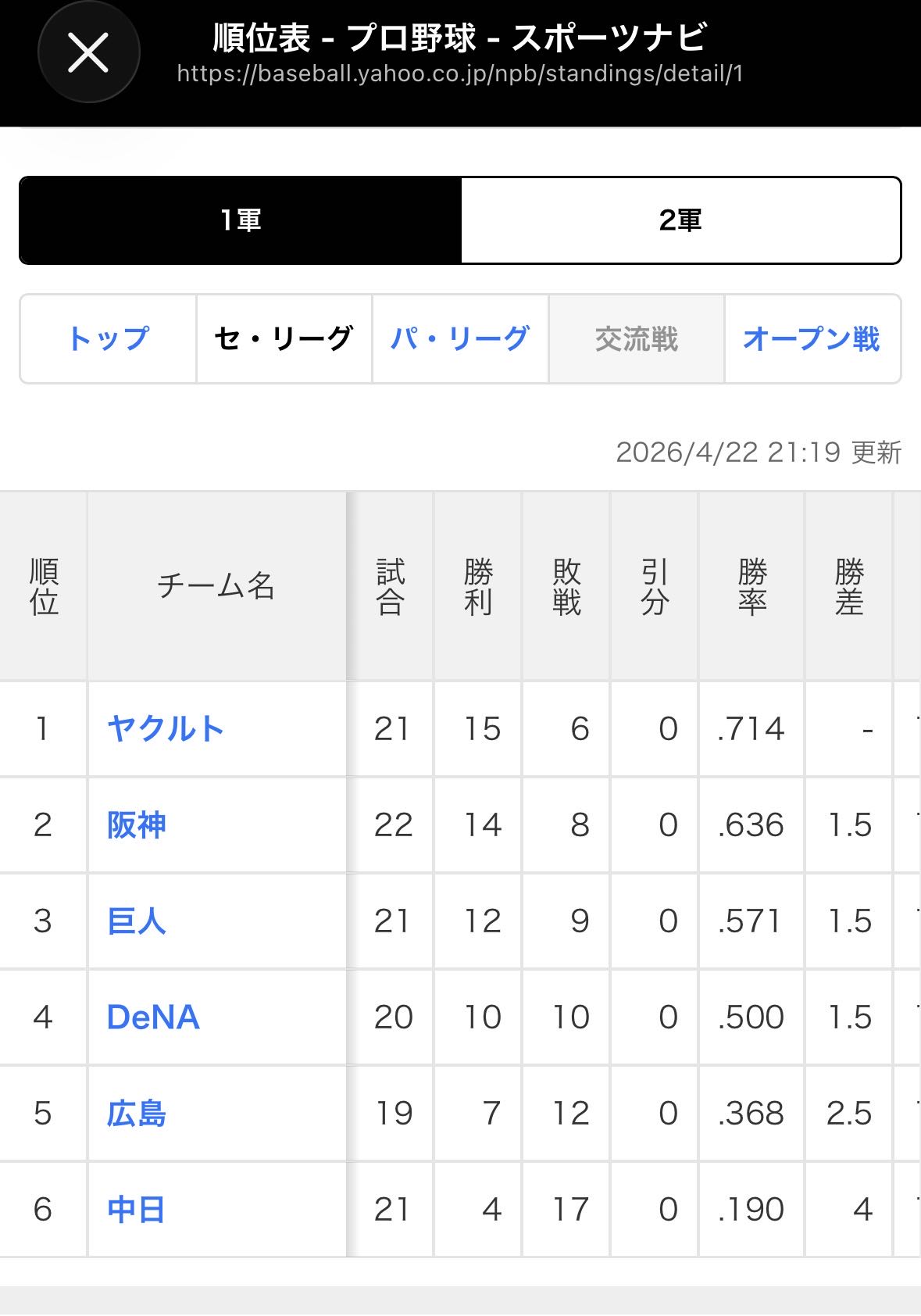
Task: Open the 巨人 team page
Action: [x=137, y=921]
